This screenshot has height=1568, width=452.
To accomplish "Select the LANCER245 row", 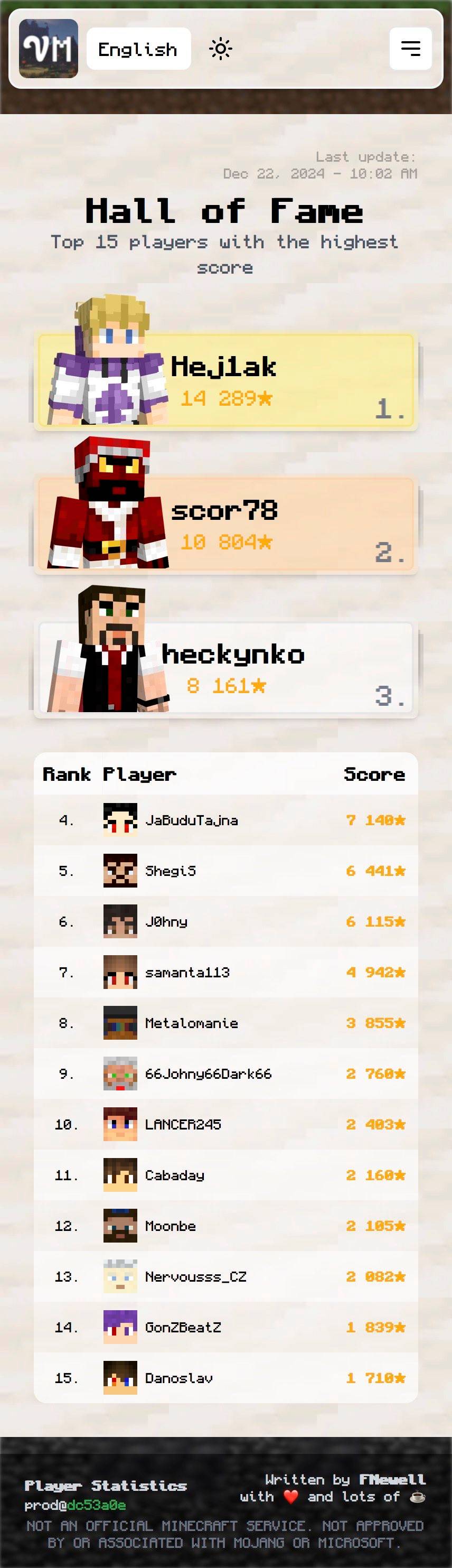I will pos(225,1124).
